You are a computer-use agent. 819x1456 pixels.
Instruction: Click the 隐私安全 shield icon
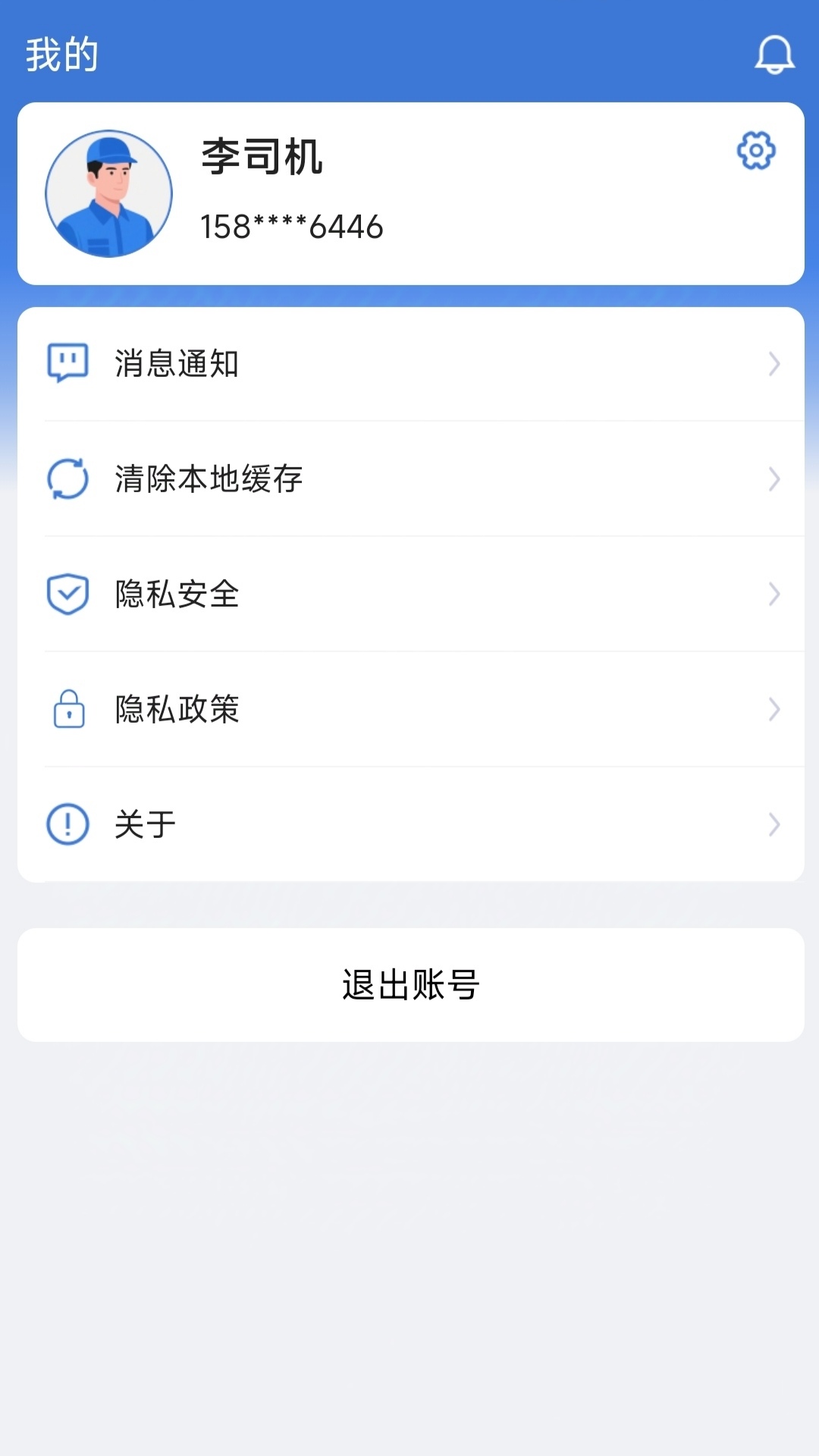click(67, 595)
